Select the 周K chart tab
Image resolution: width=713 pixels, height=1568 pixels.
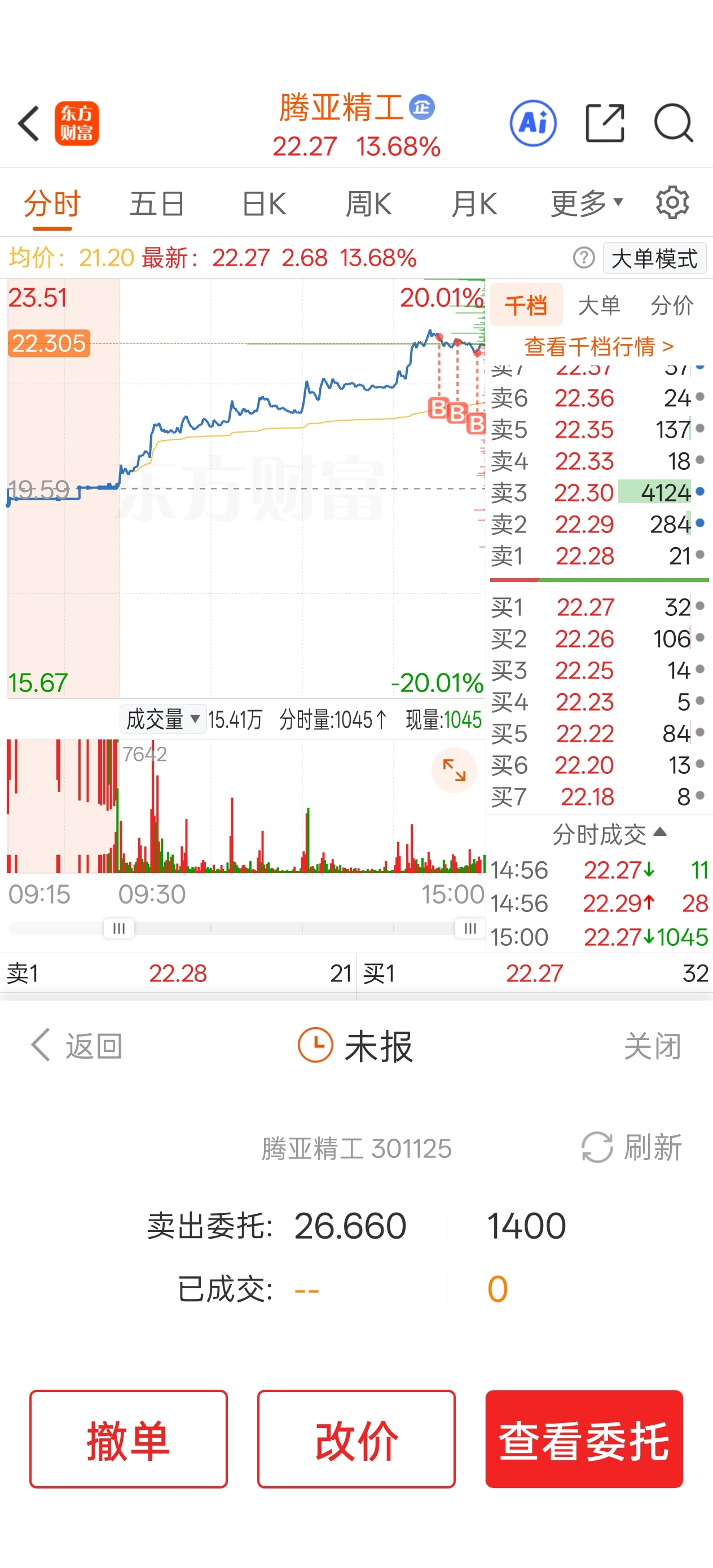(x=368, y=203)
